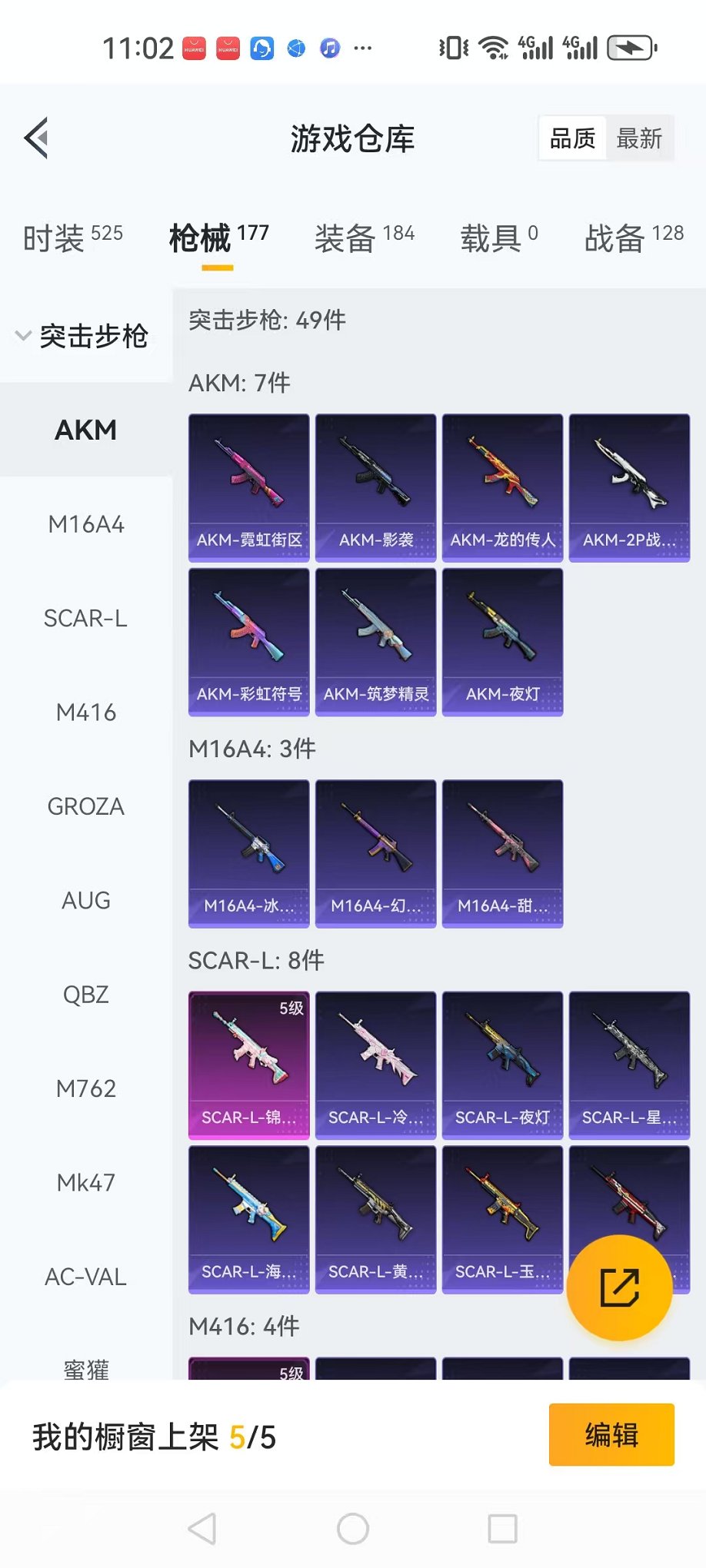Select AUG in the side list
The height and width of the screenshot is (1568, 706).
click(x=86, y=901)
